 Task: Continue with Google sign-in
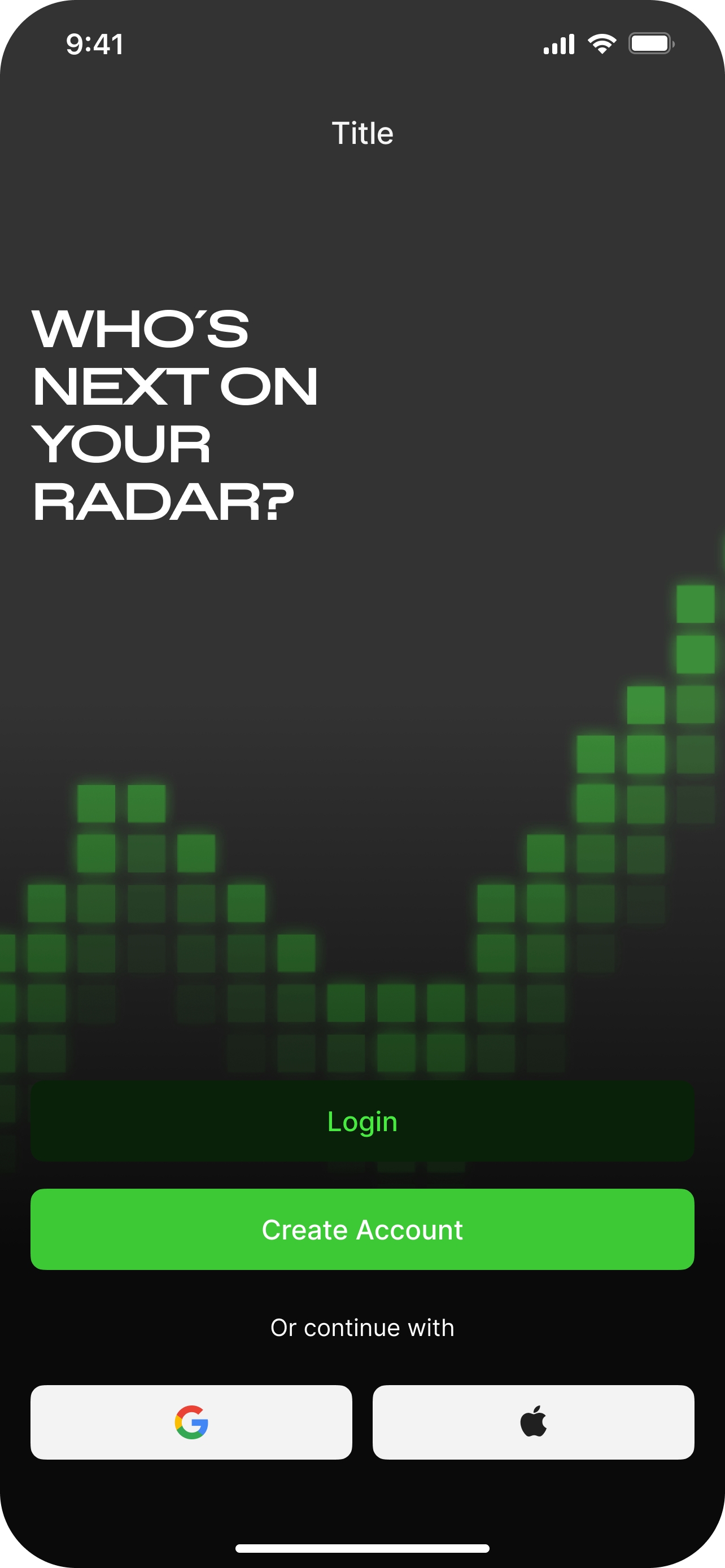coord(191,1422)
